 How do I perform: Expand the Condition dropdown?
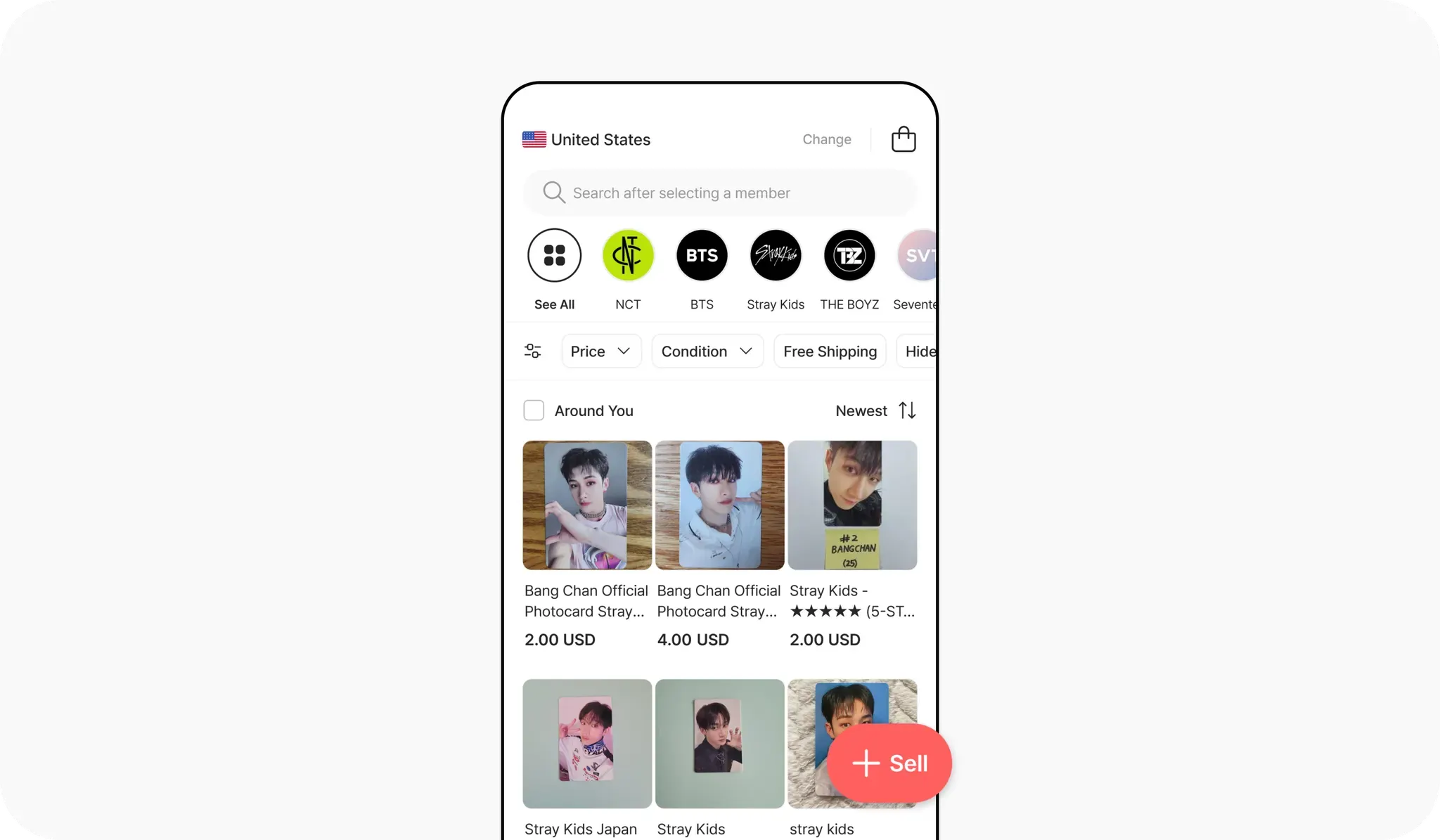pyautogui.click(x=707, y=351)
